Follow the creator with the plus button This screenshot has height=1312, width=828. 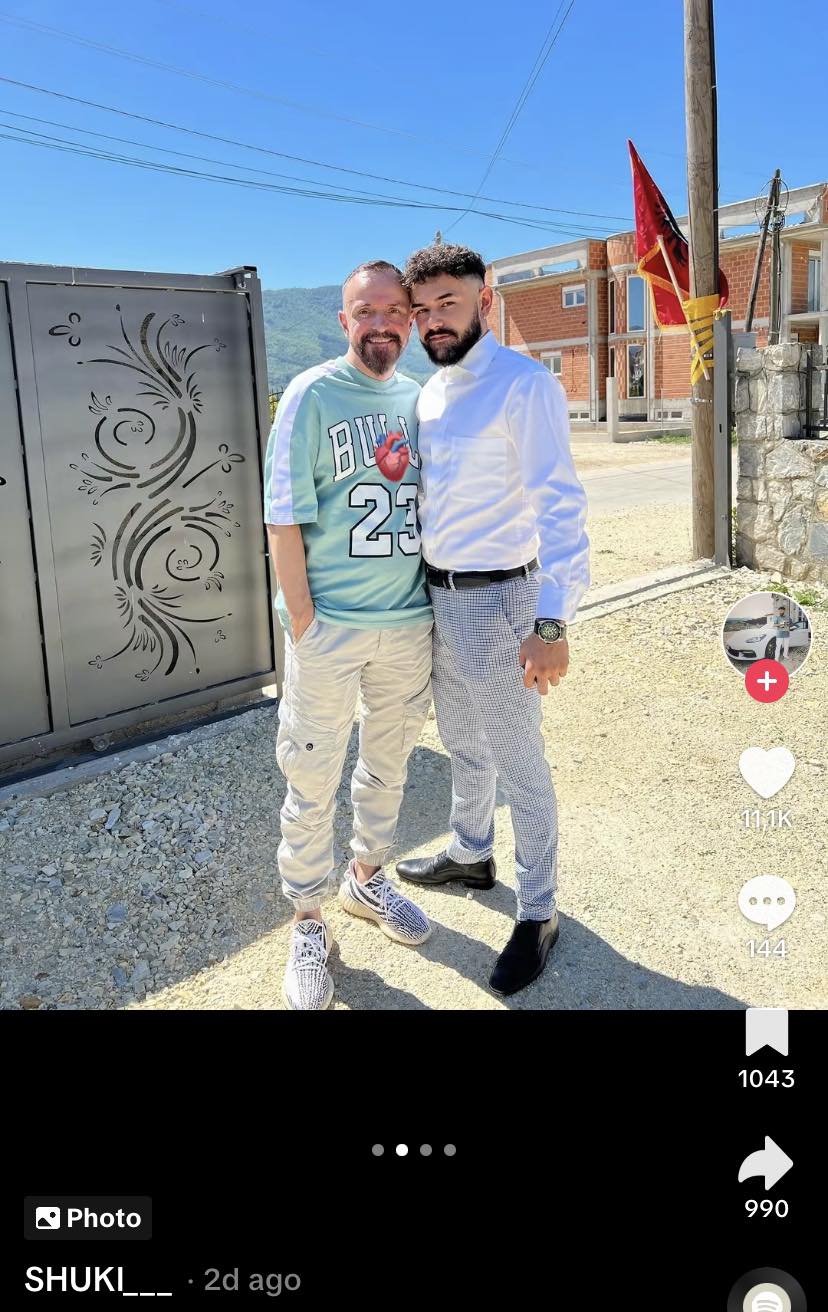(x=766, y=682)
